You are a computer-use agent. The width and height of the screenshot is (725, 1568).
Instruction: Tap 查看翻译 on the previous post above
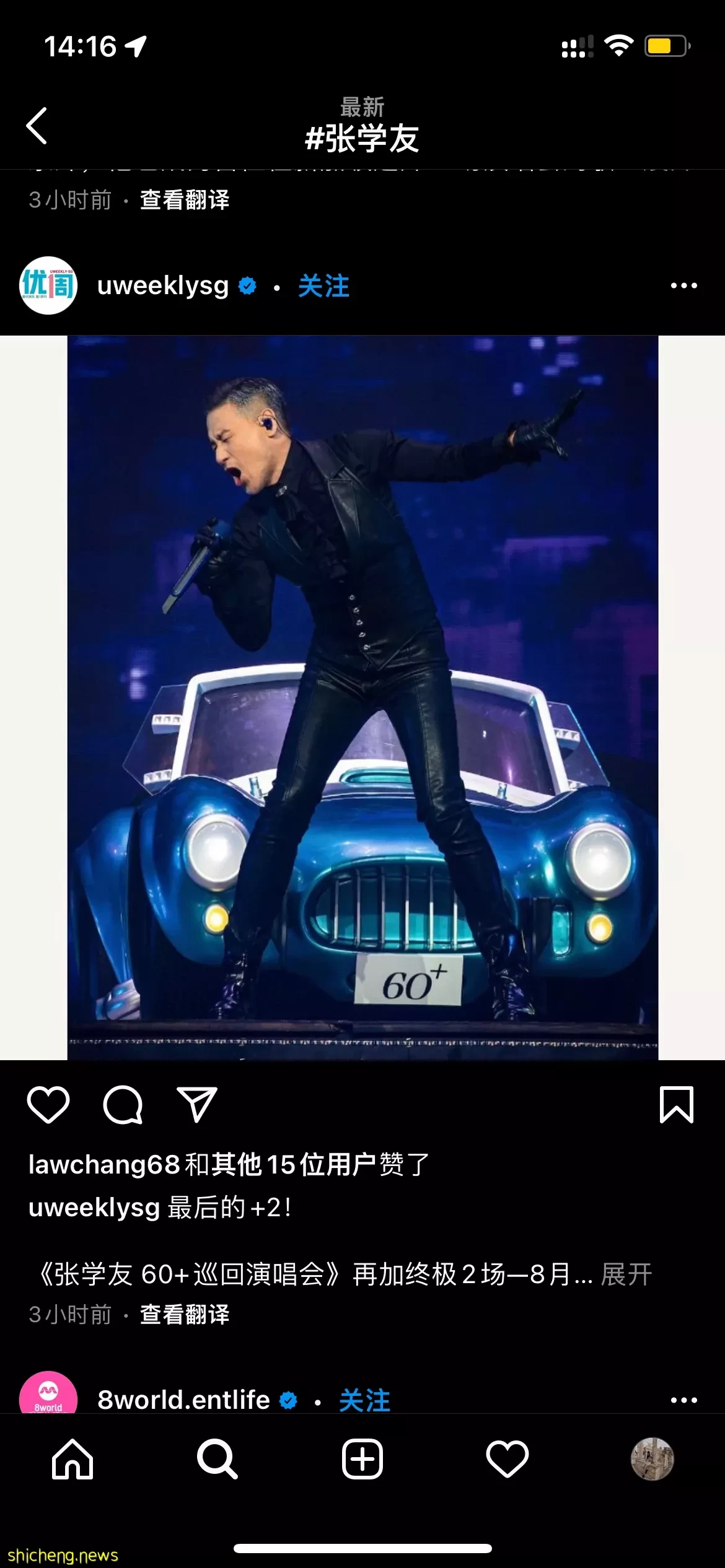[x=185, y=200]
